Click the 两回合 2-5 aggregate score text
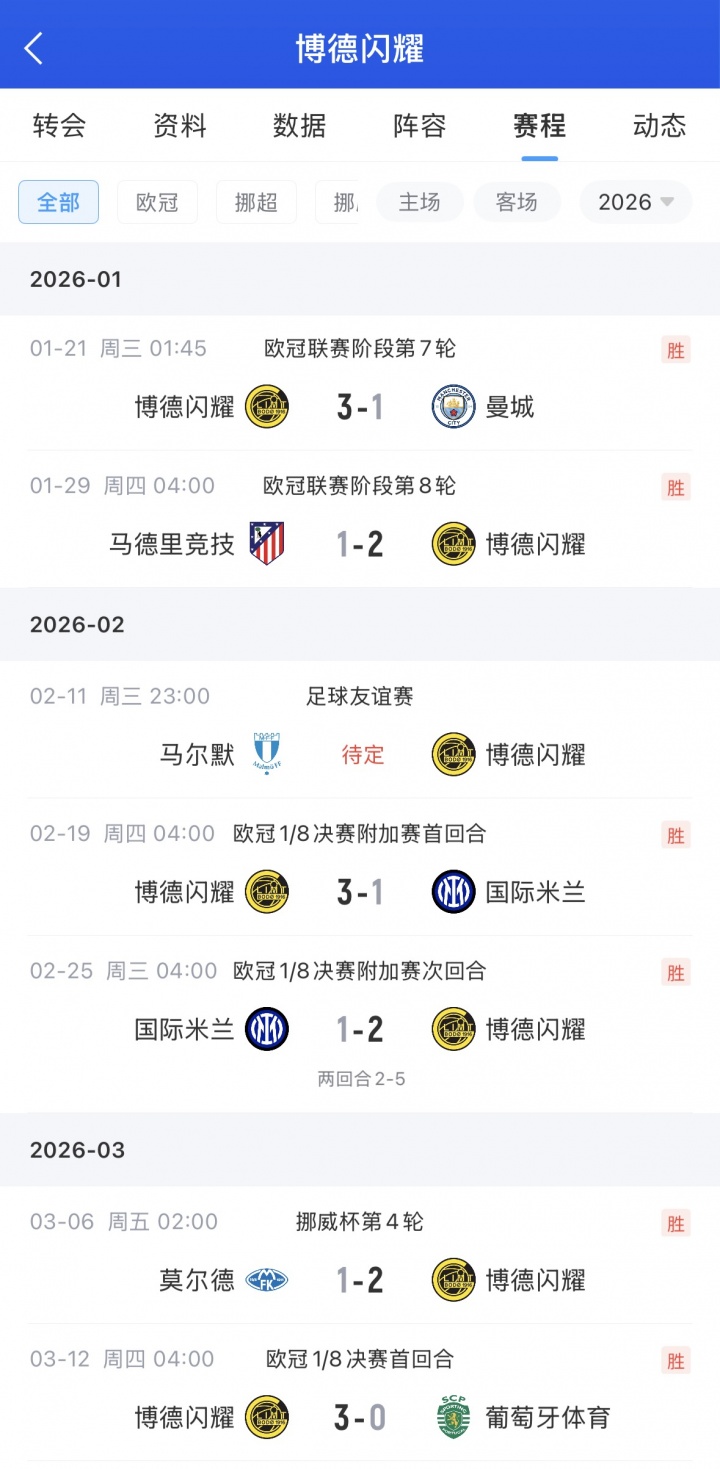 pyautogui.click(x=360, y=1078)
